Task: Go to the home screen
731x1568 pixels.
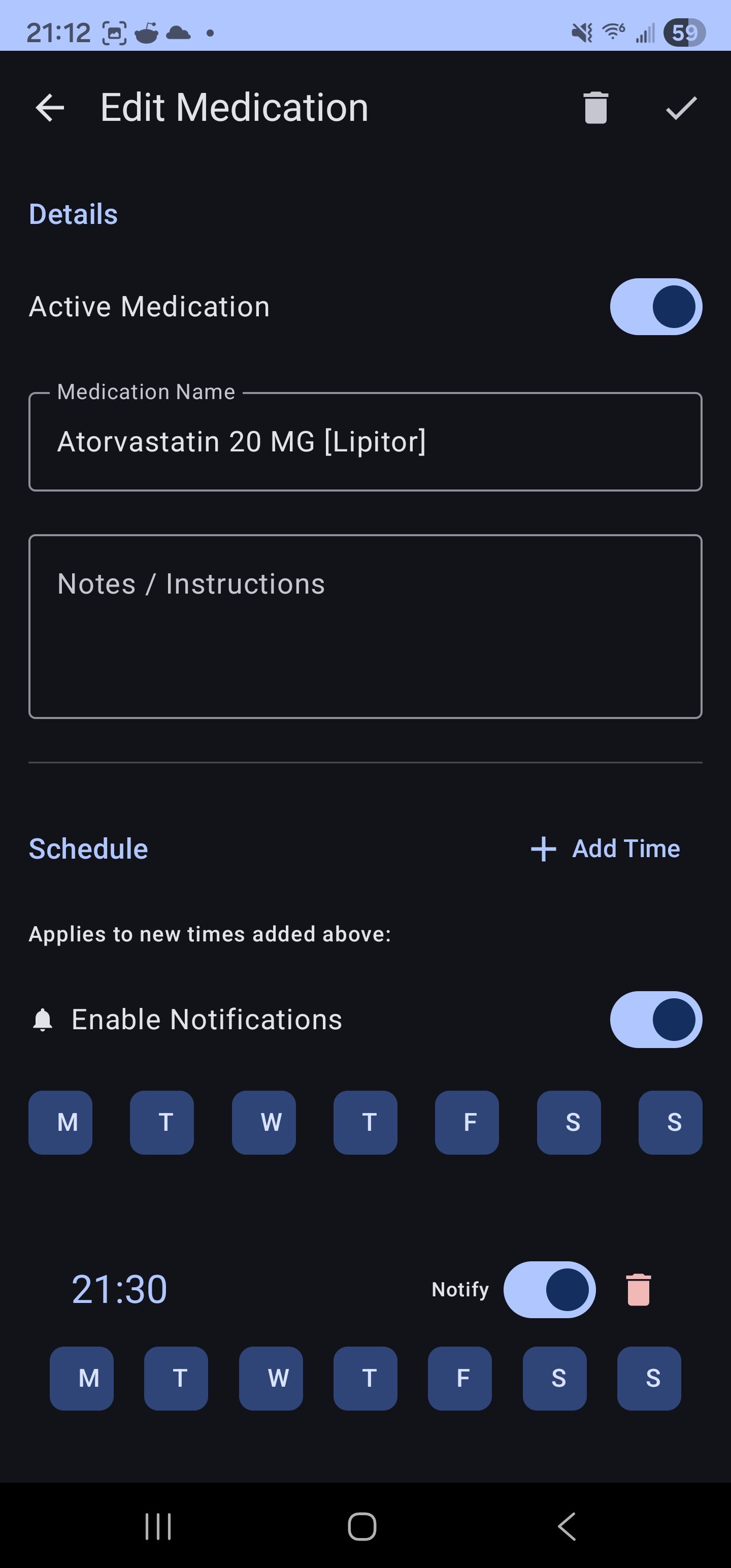Action: pyautogui.click(x=362, y=1526)
